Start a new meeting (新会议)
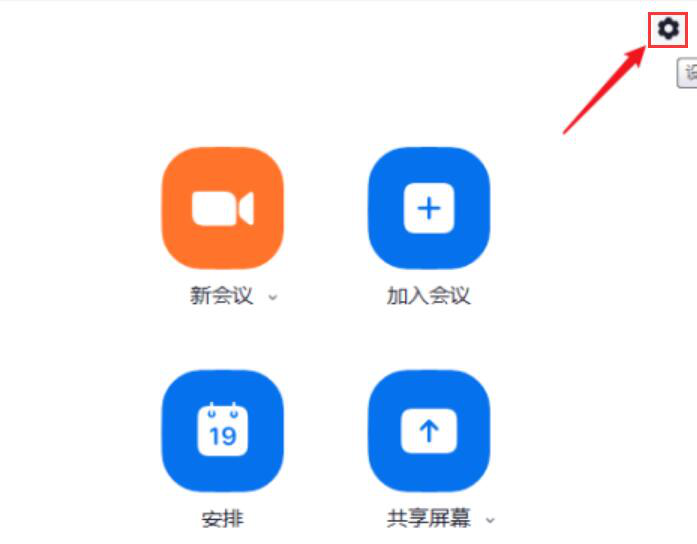697x544 pixels. click(x=222, y=208)
